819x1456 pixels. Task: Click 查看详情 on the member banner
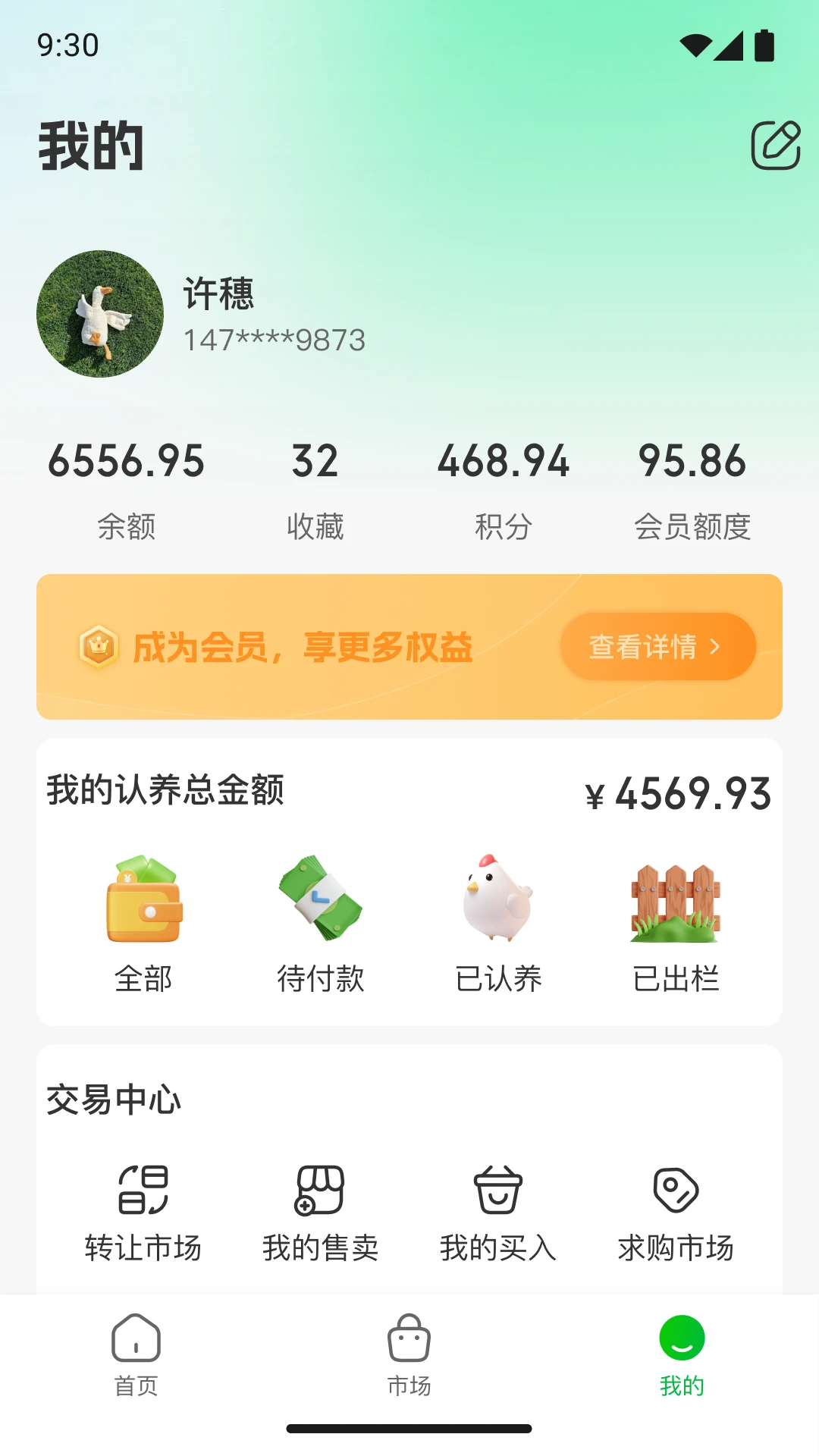[657, 646]
